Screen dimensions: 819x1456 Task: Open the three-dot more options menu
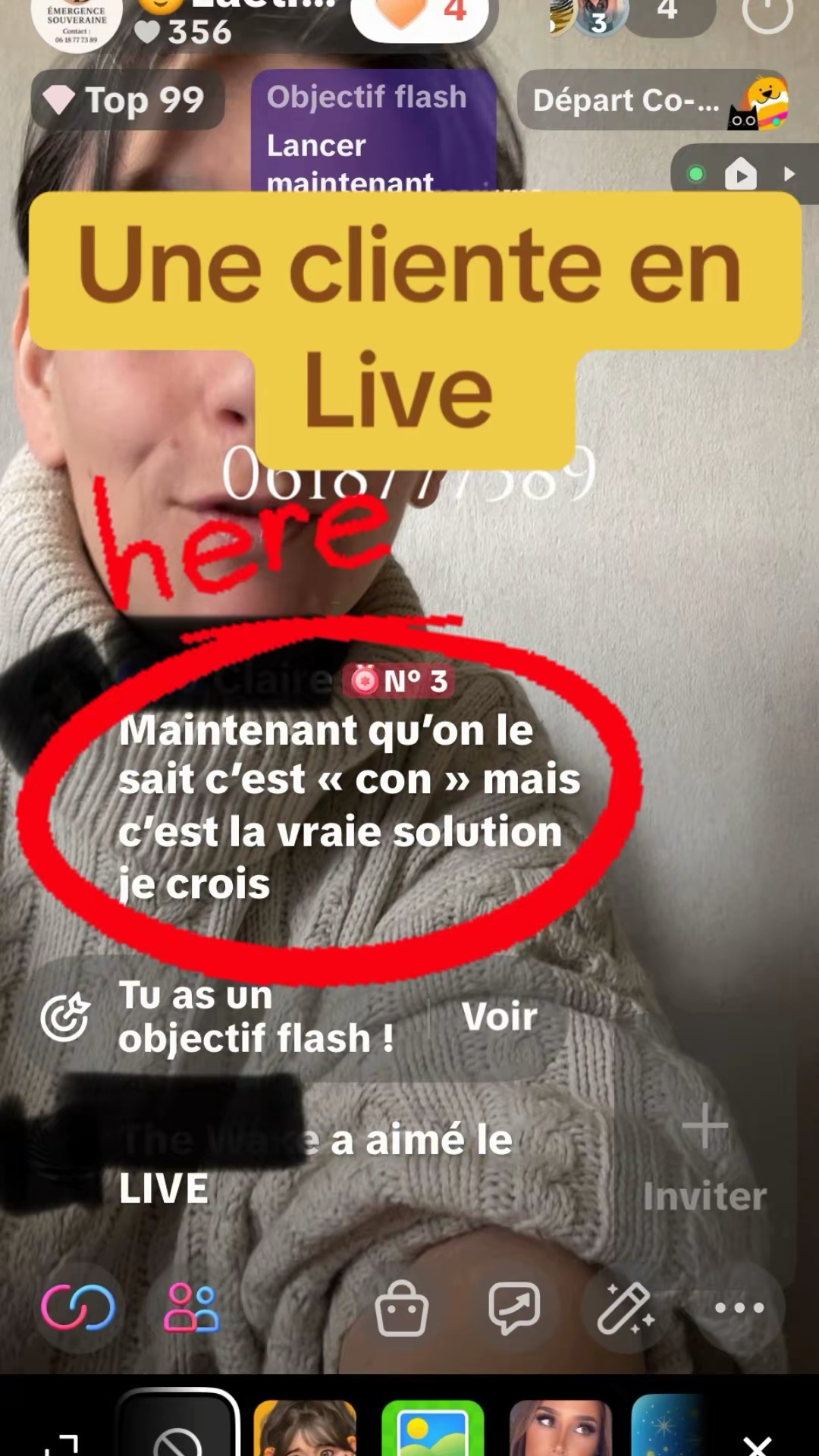pyautogui.click(x=739, y=1307)
